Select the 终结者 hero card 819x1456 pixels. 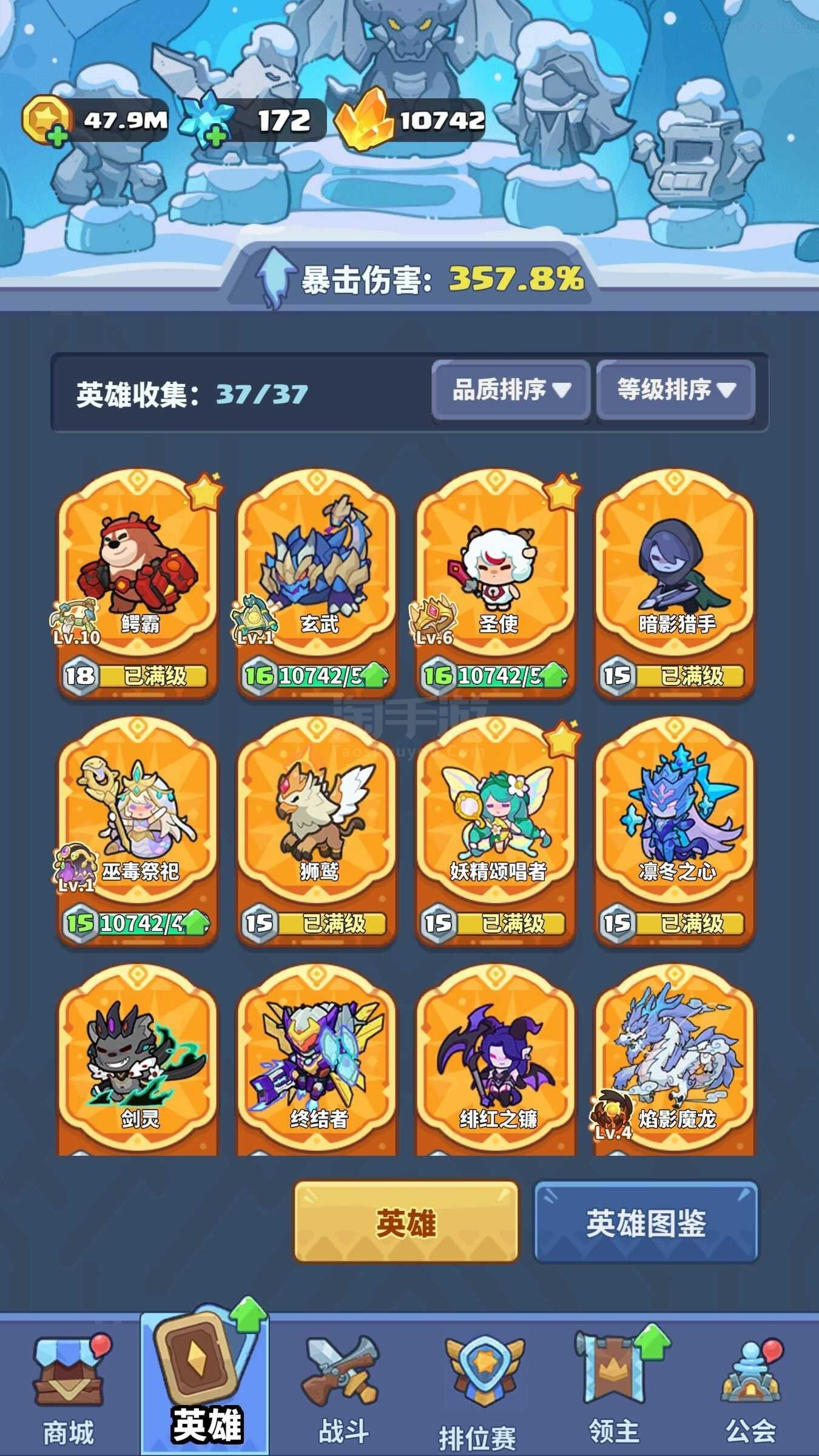click(x=317, y=1062)
